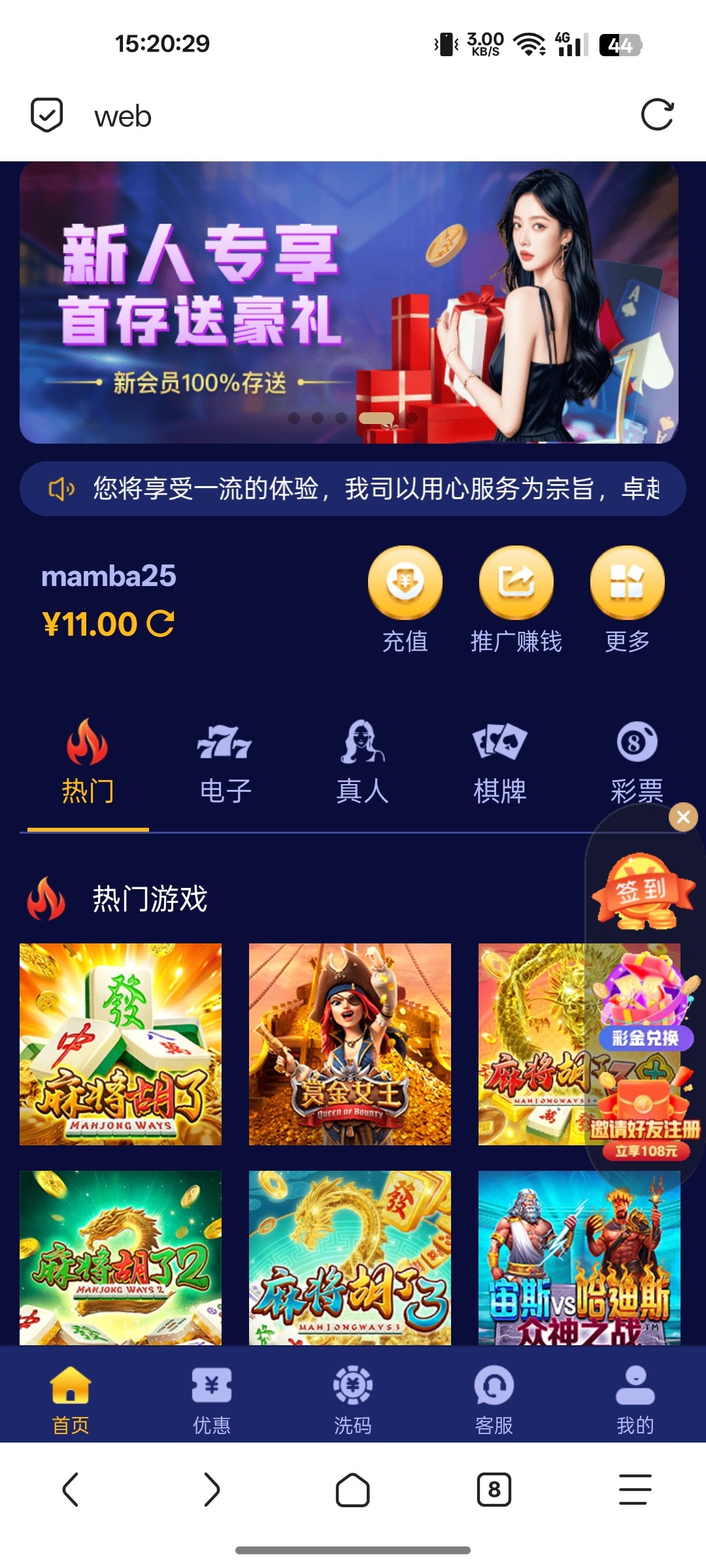This screenshot has width=706, height=1568.
Task: Go to the 优惠 offers tab
Action: (x=212, y=1399)
